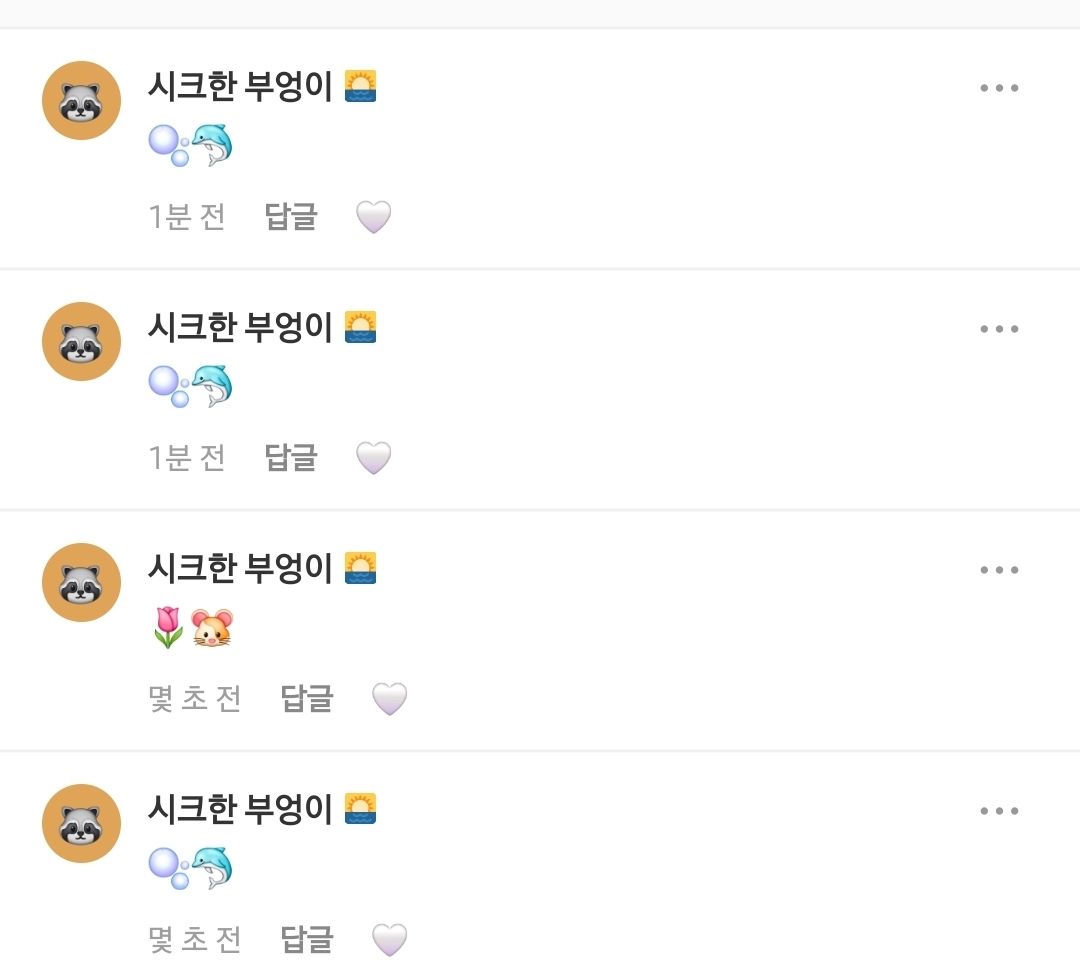Open the raccoon avatar beside the tulip-hamster comment
The width and height of the screenshot is (1080, 978).
(x=81, y=583)
